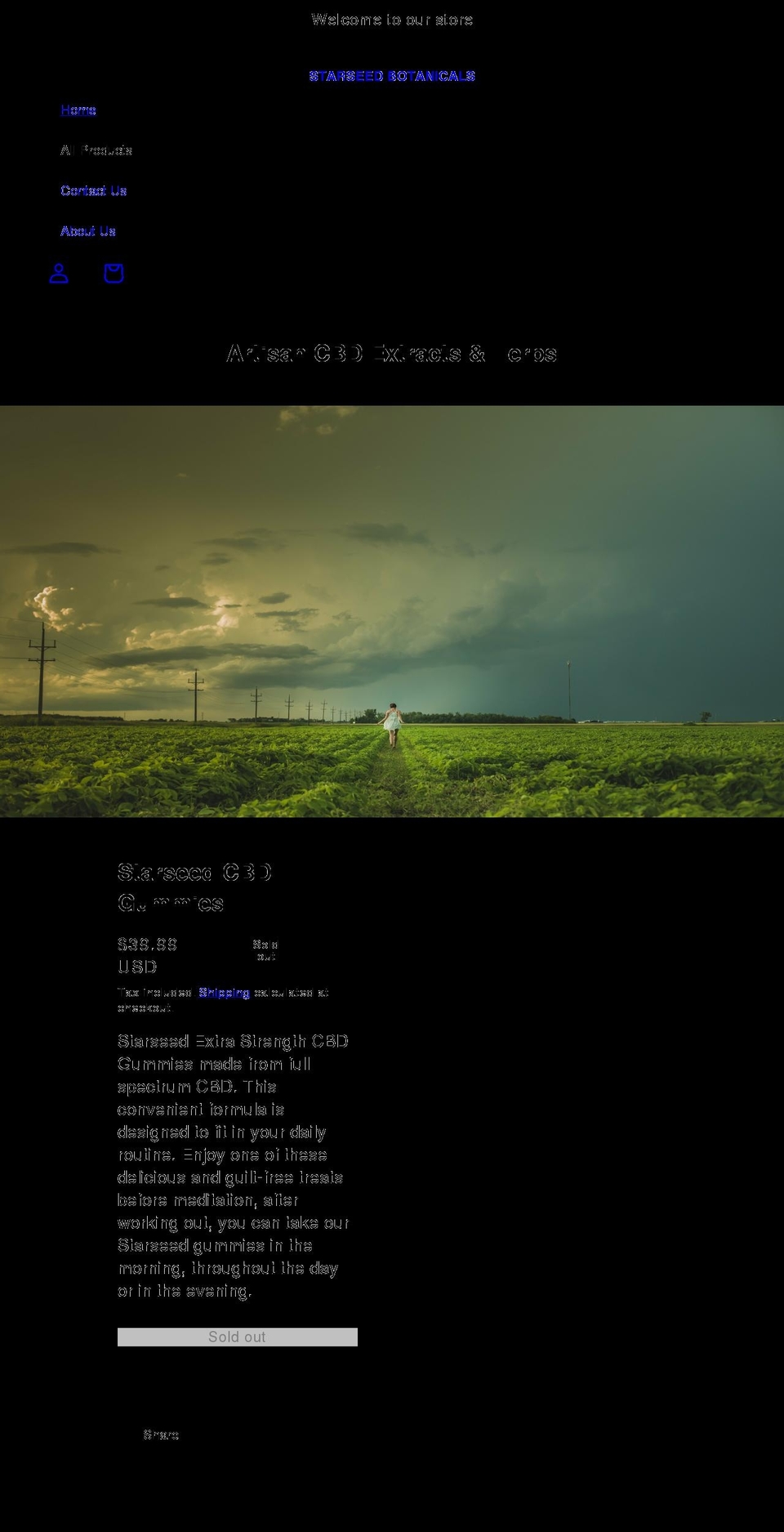Viewport: 784px width, 1532px height.
Task: Open the Shipping policy link
Action: tap(225, 993)
